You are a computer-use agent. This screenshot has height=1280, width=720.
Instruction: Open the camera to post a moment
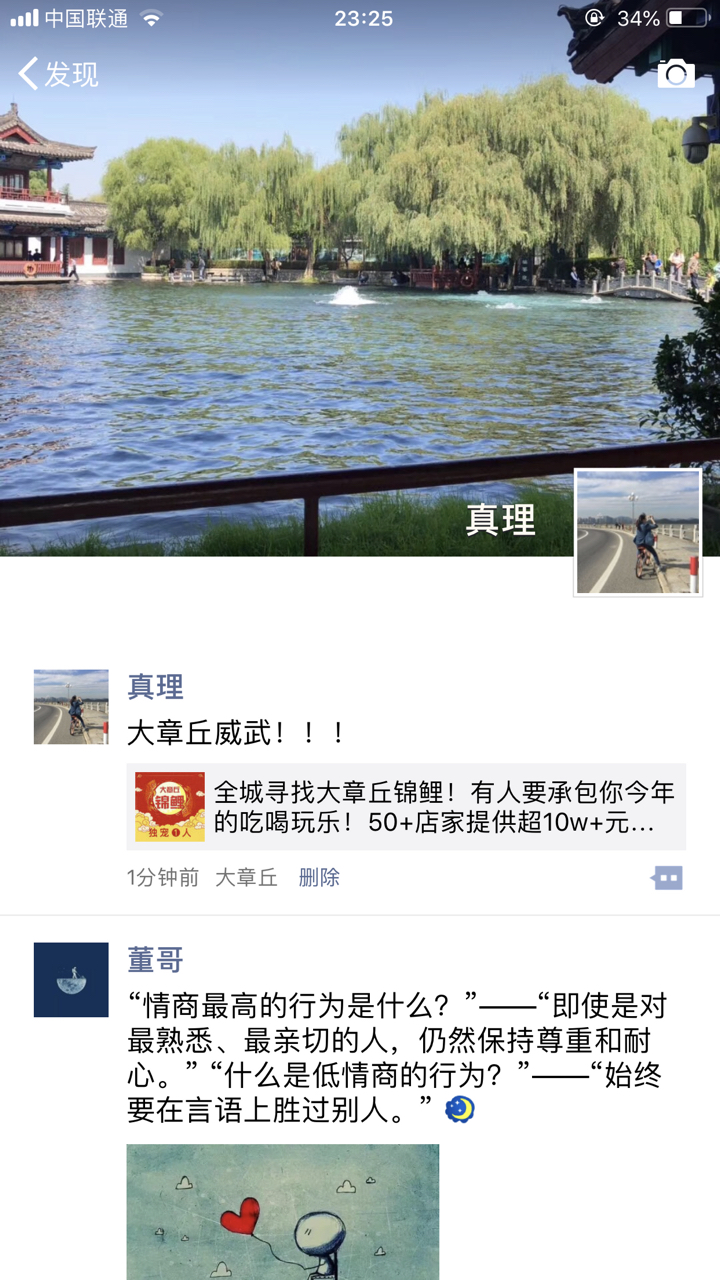[x=676, y=73]
